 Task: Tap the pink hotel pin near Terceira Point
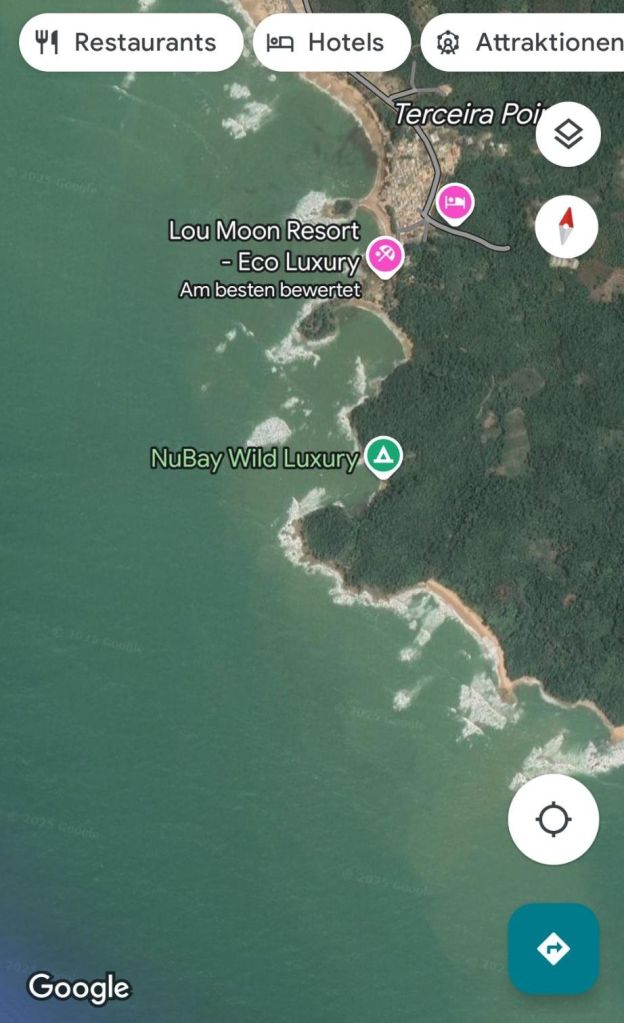[x=455, y=203]
